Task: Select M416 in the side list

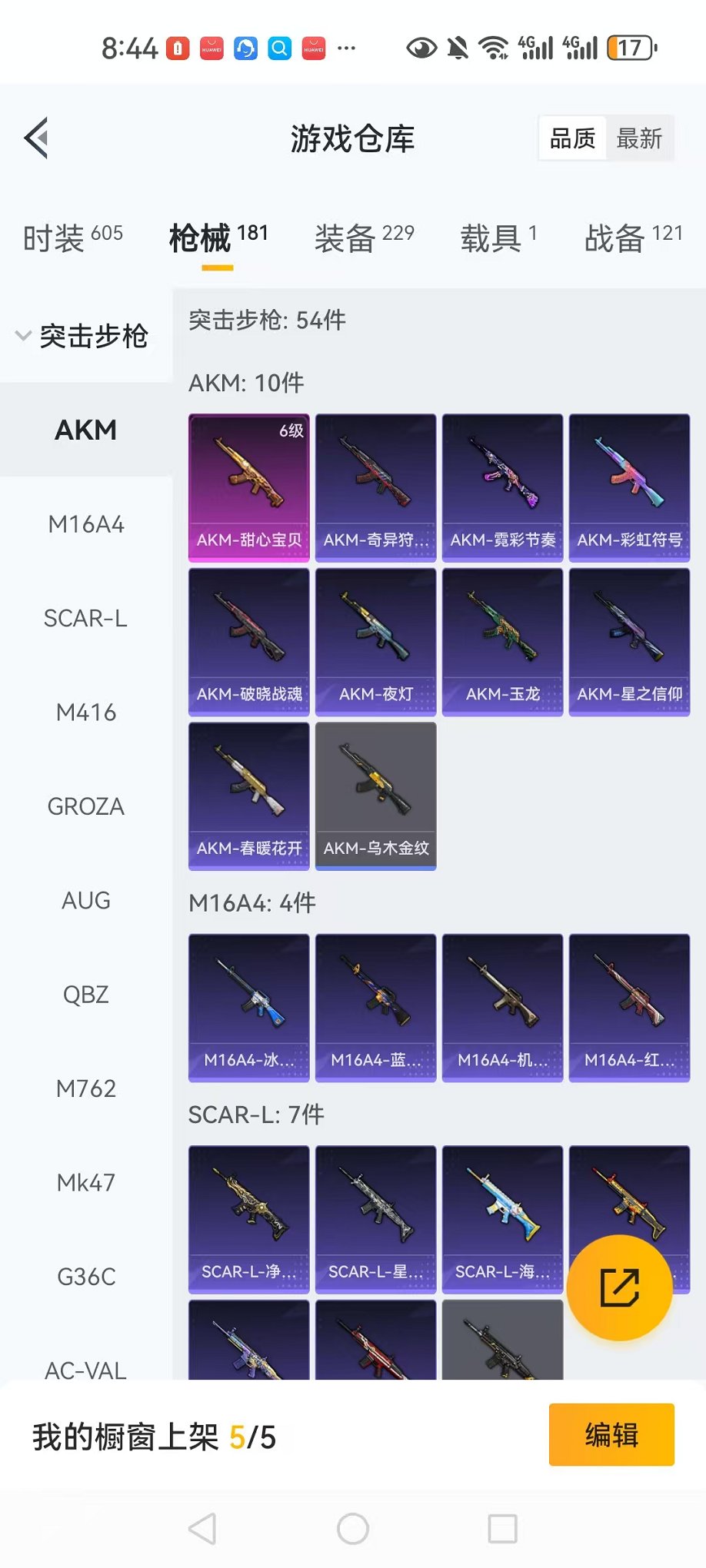Action: 86,713
